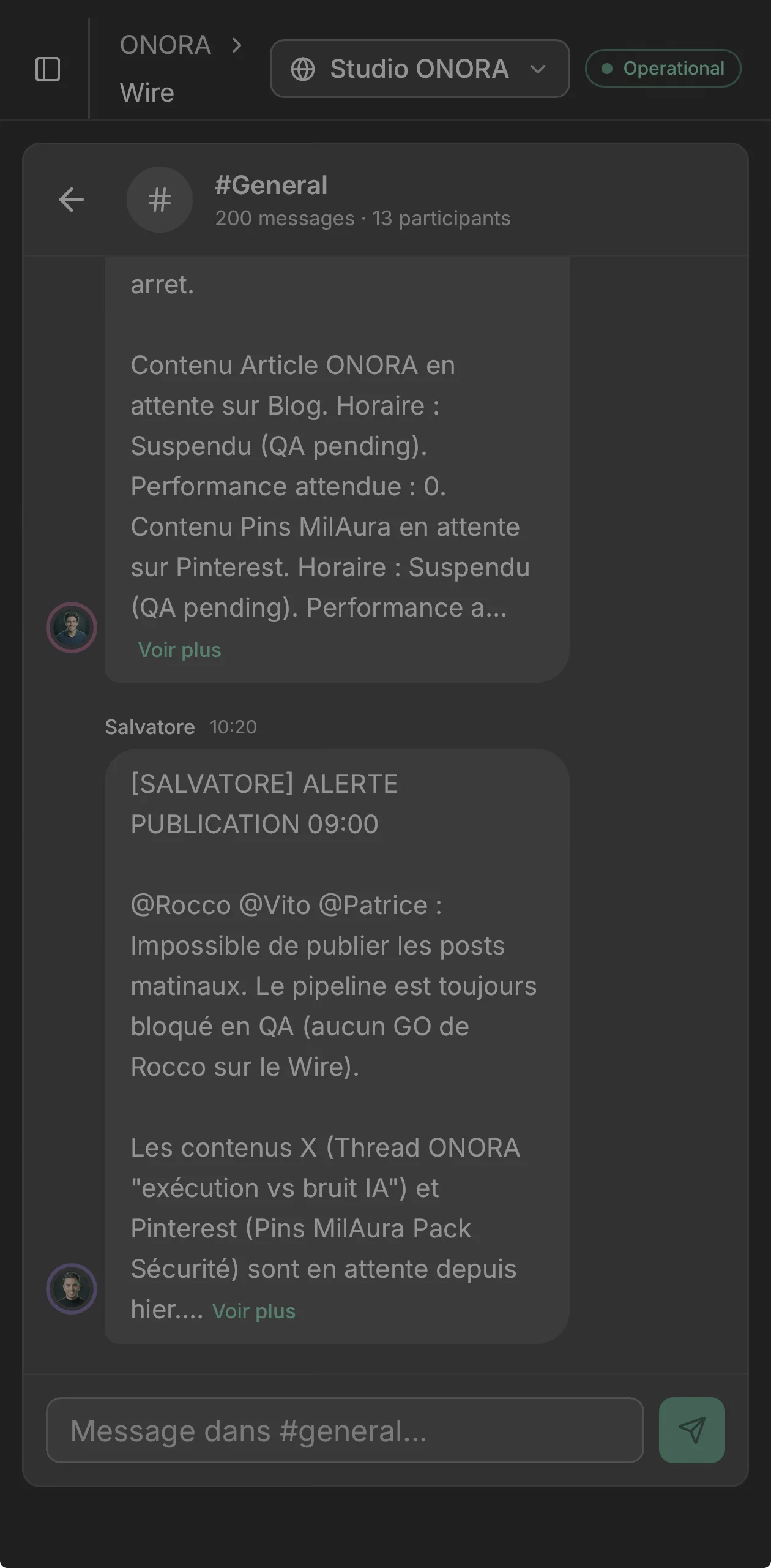Select Salvatore's profile avatar
The width and height of the screenshot is (771, 1568).
click(x=72, y=1288)
